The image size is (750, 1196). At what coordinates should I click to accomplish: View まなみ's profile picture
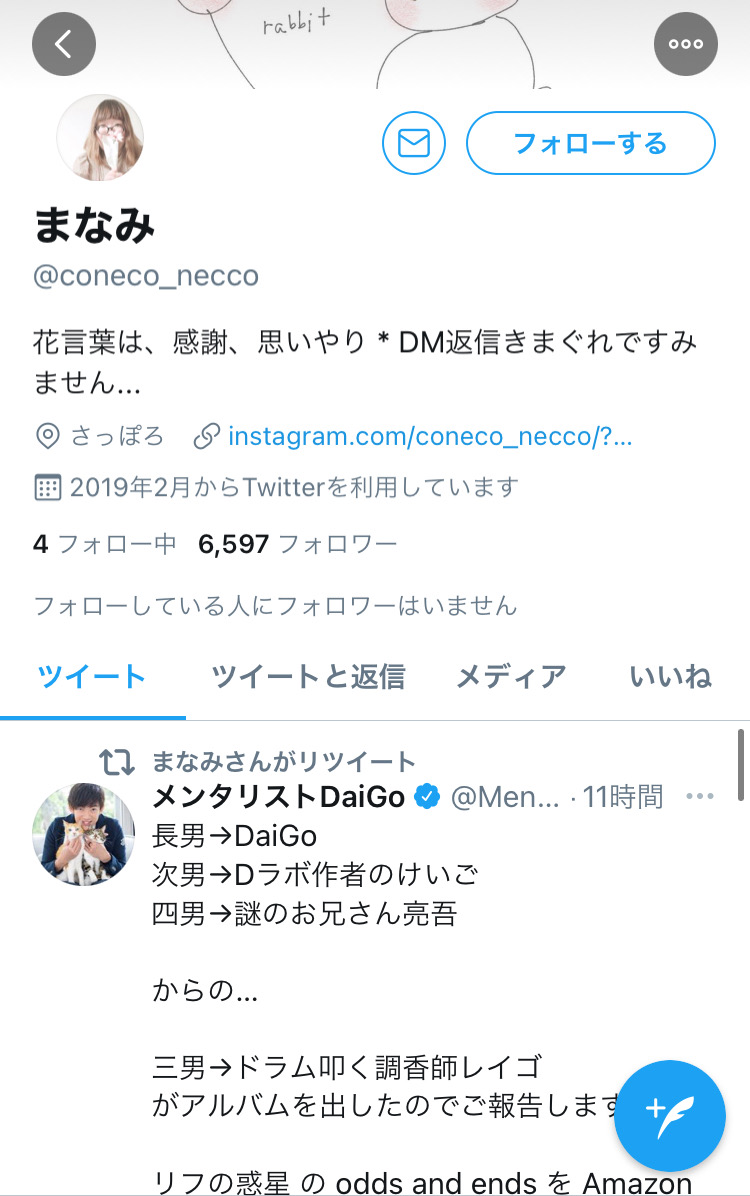(100, 138)
